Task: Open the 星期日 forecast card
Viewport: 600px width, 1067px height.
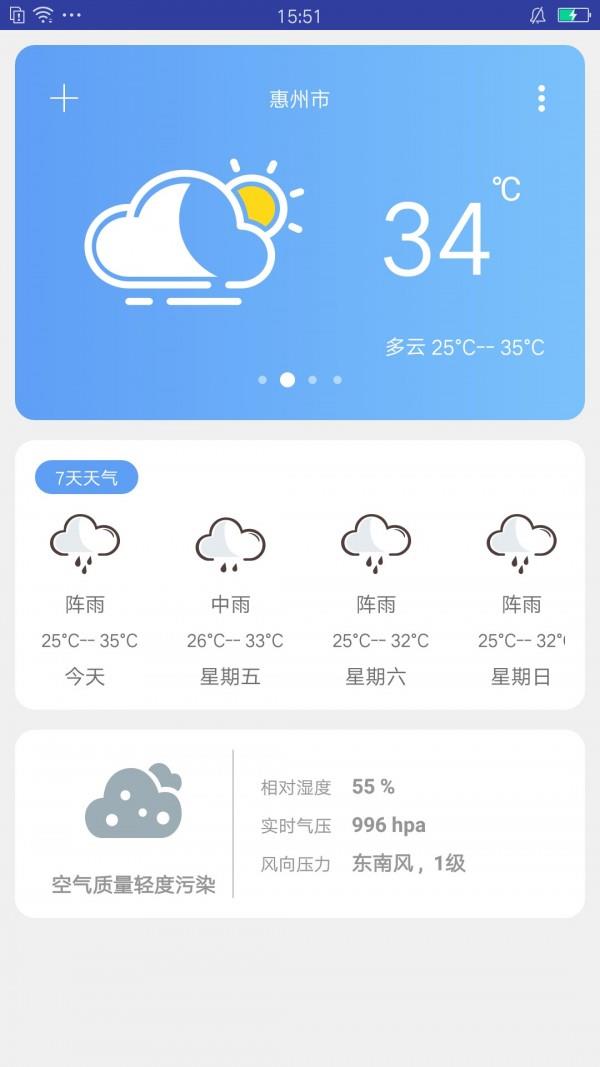Action: coord(522,600)
